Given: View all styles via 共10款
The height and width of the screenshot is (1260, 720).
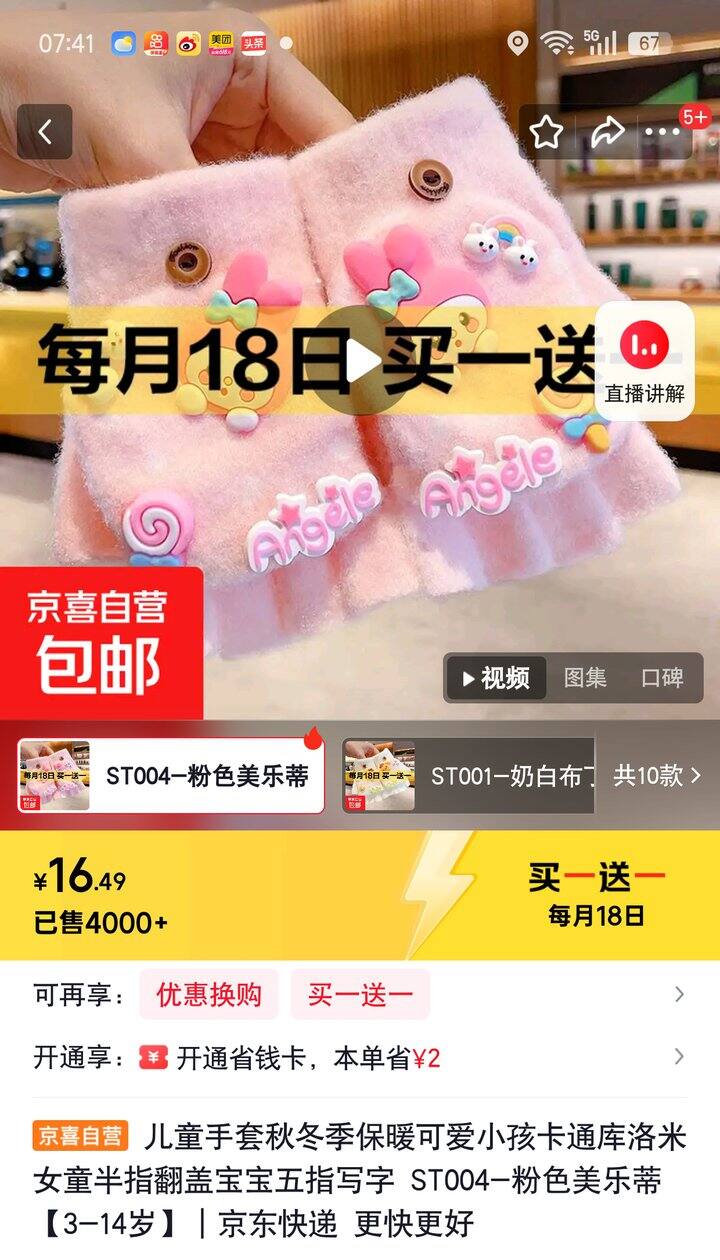Looking at the screenshot, I should (657, 775).
